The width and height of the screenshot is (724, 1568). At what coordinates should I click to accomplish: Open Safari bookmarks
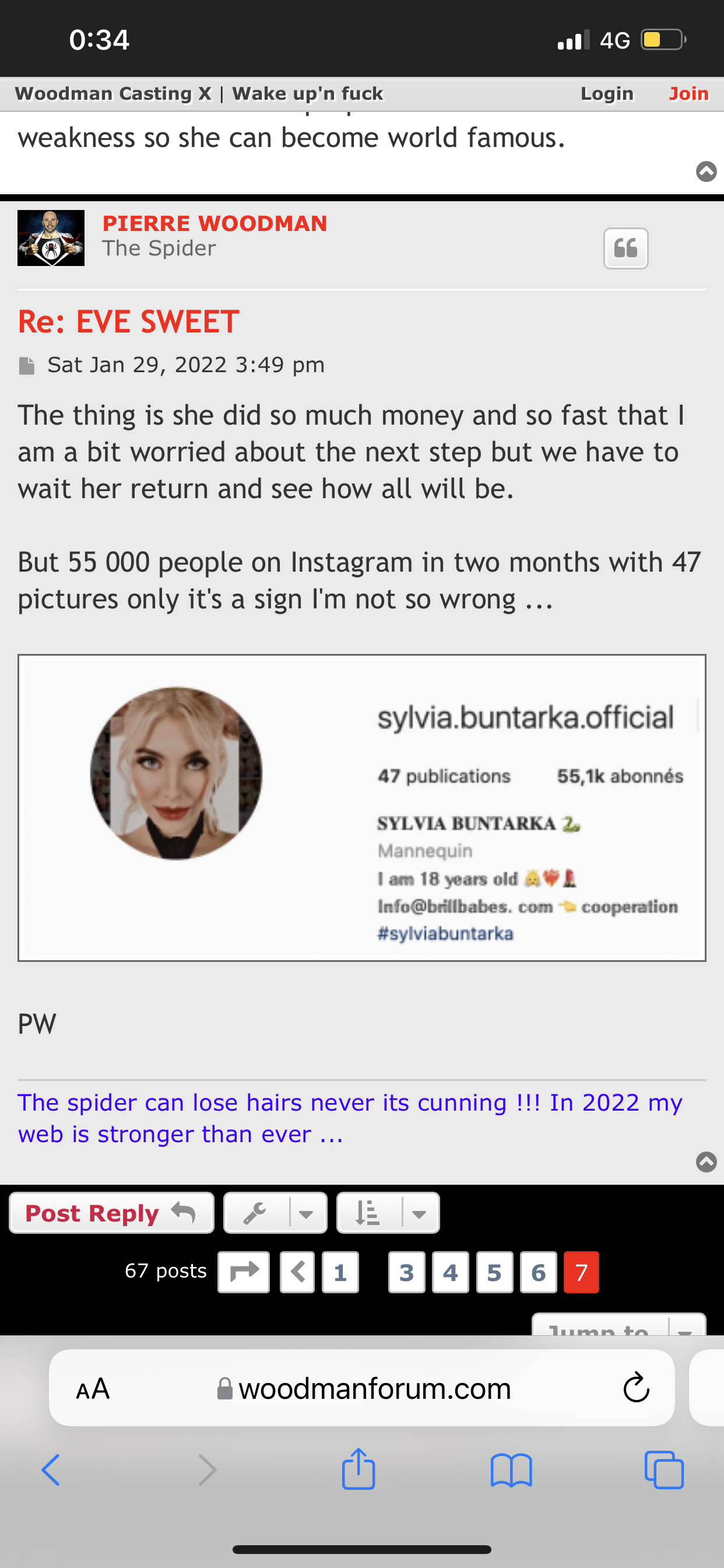coord(511,1470)
